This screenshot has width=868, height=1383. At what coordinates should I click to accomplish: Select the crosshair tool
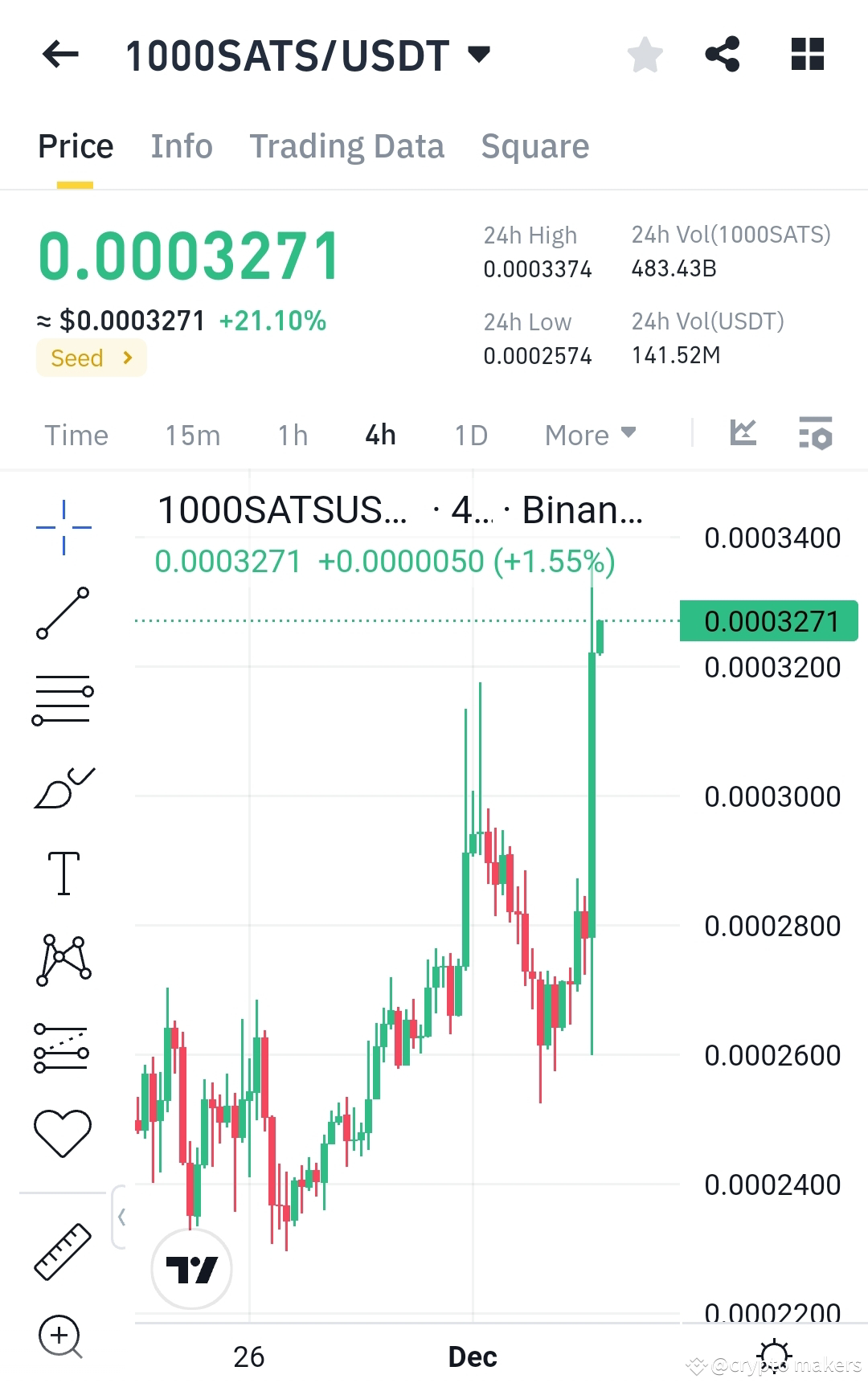(x=63, y=526)
